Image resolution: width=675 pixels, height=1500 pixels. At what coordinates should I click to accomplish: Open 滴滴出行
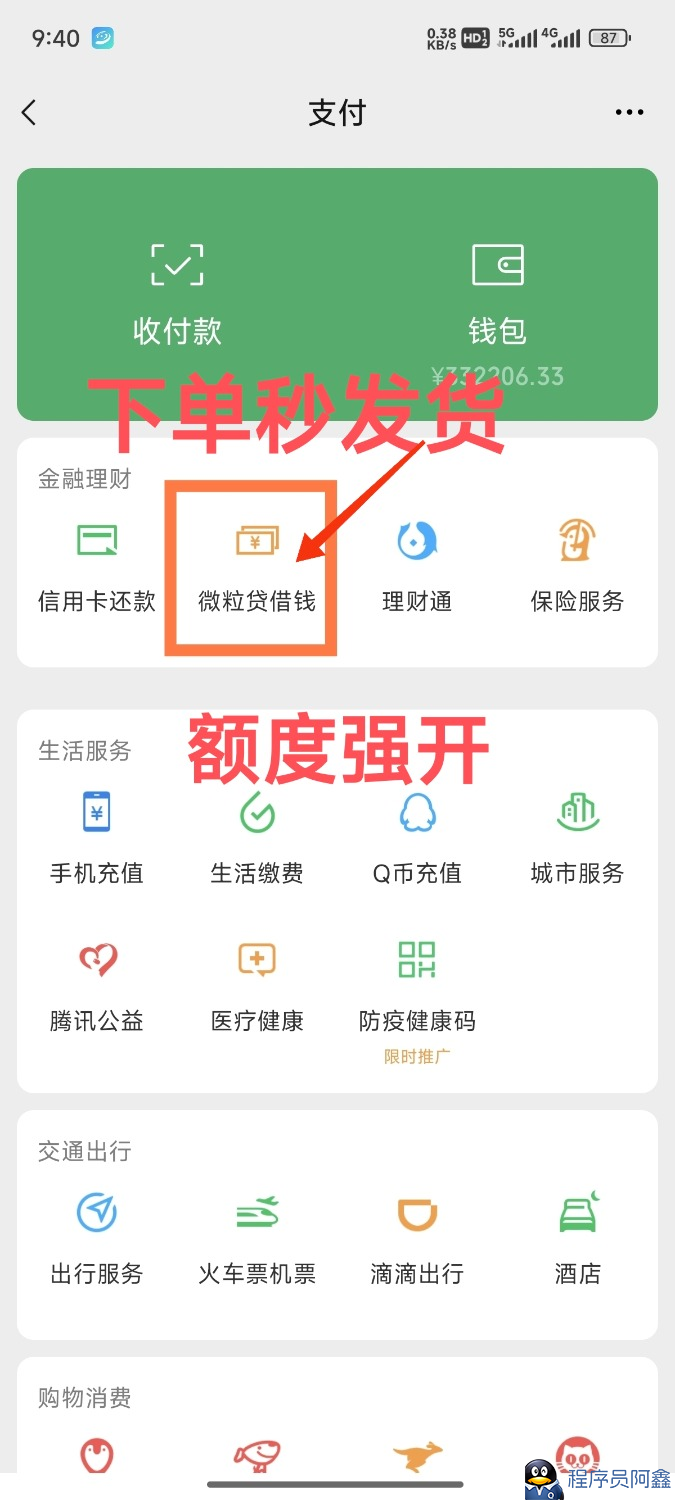click(417, 1239)
